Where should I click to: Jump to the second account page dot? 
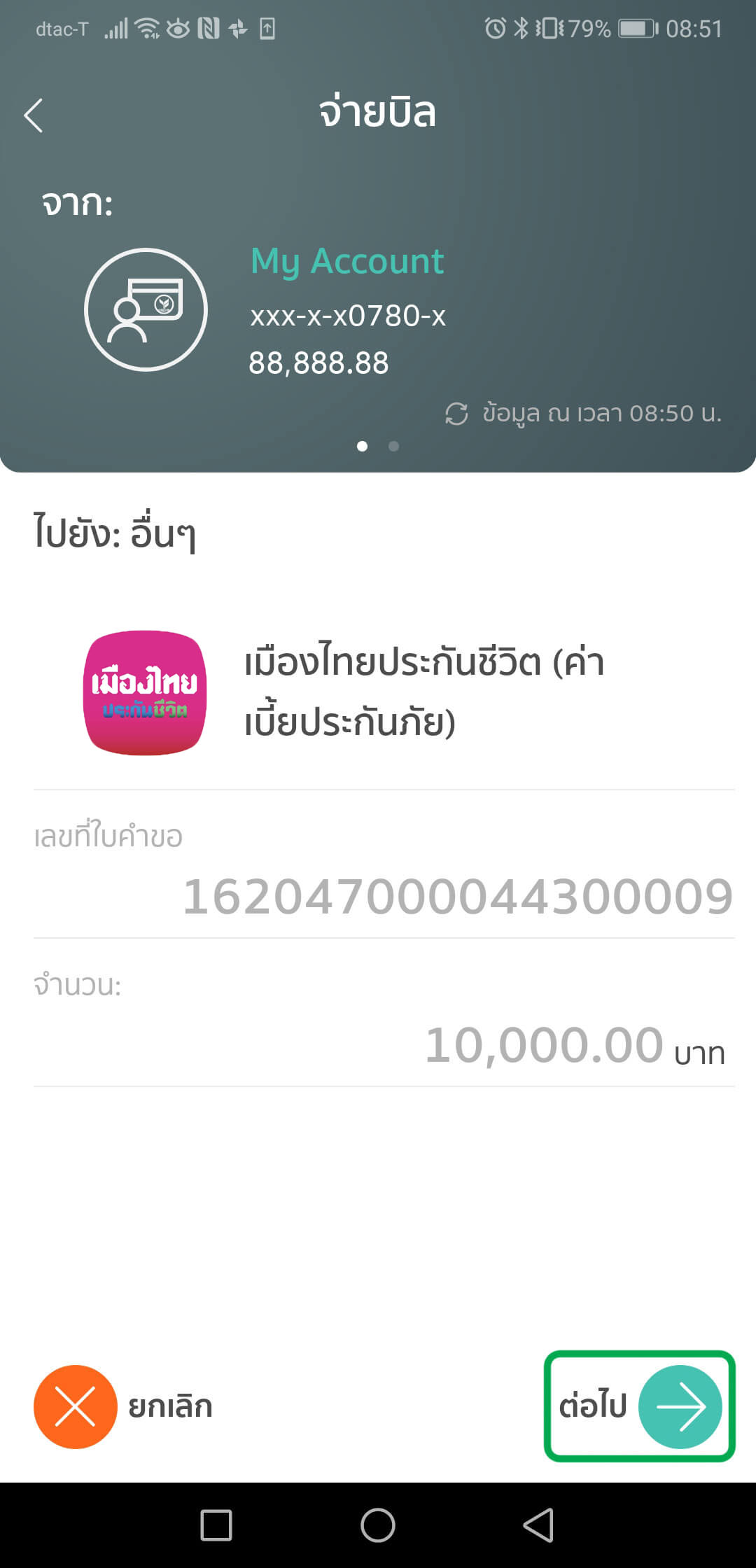tap(394, 446)
